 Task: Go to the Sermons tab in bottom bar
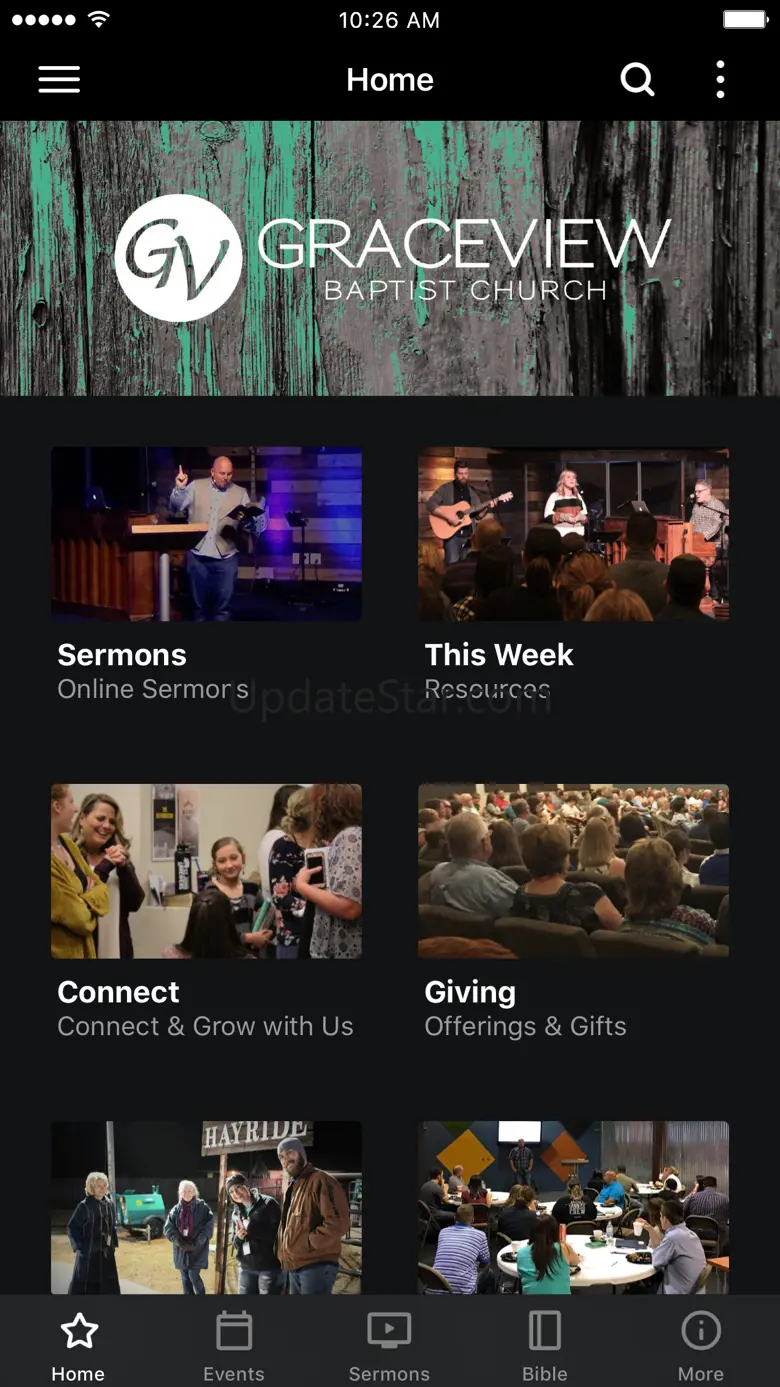(x=389, y=1346)
